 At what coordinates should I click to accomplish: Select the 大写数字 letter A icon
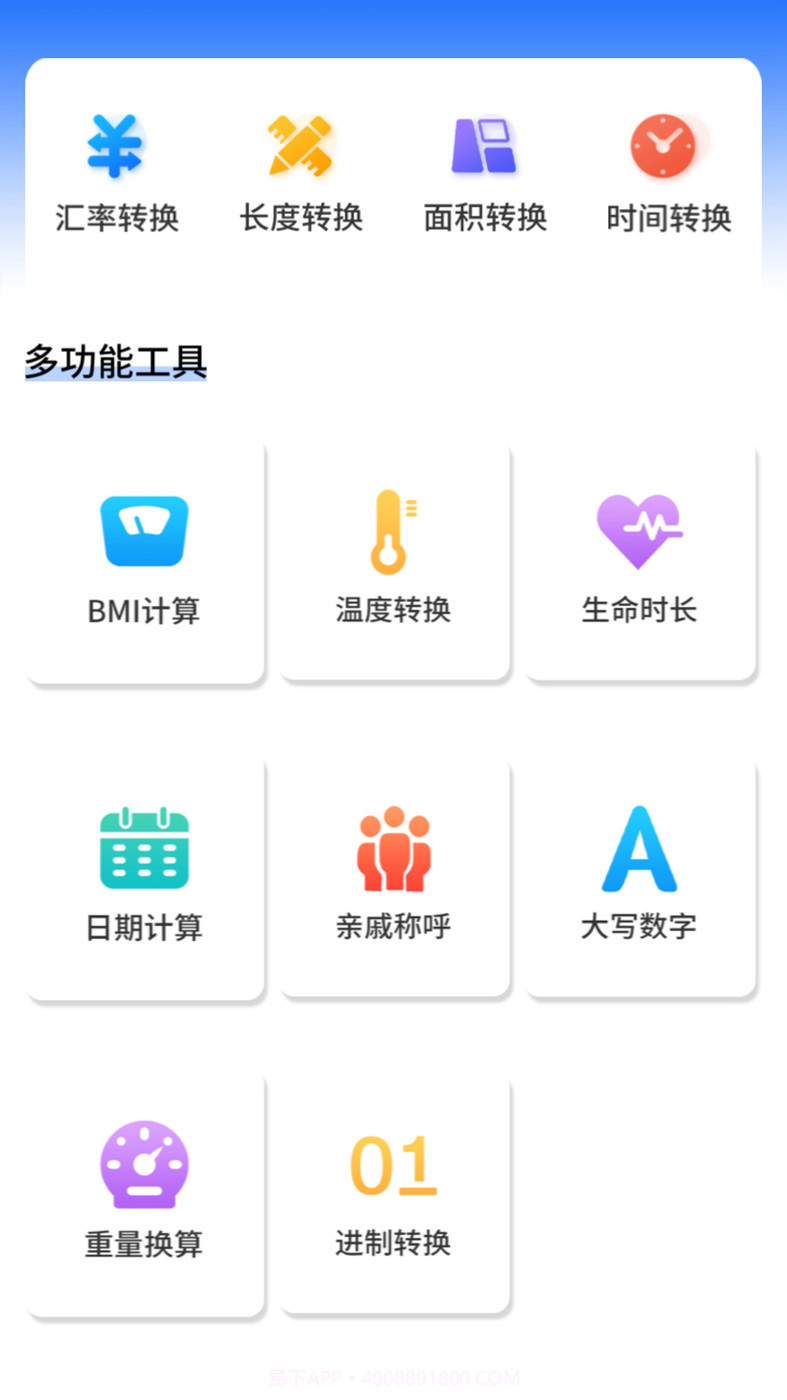(640, 845)
